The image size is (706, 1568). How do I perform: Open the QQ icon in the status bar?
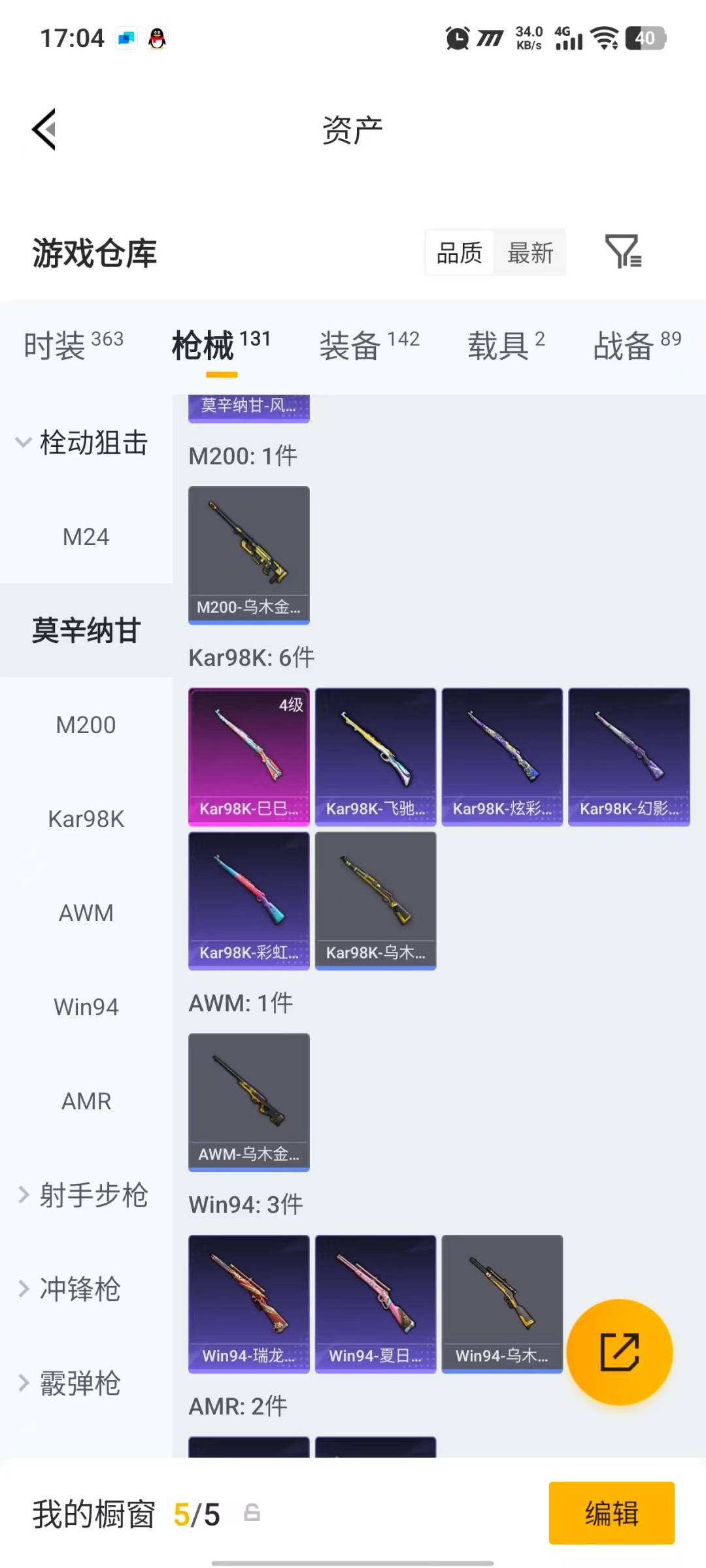157,37
